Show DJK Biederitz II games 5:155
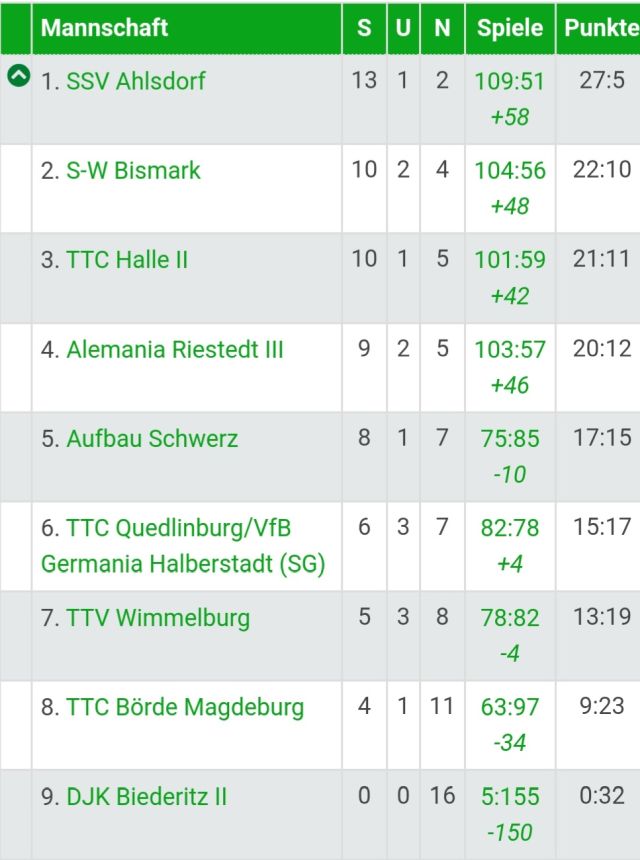 coord(510,797)
